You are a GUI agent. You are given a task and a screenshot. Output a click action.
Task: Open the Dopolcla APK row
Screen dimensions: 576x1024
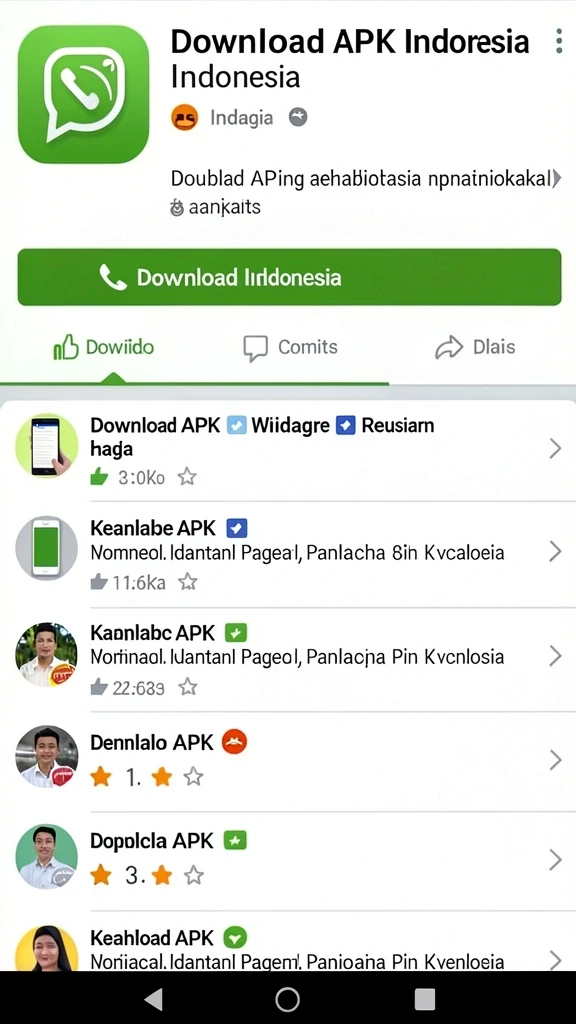pyautogui.click(x=288, y=859)
